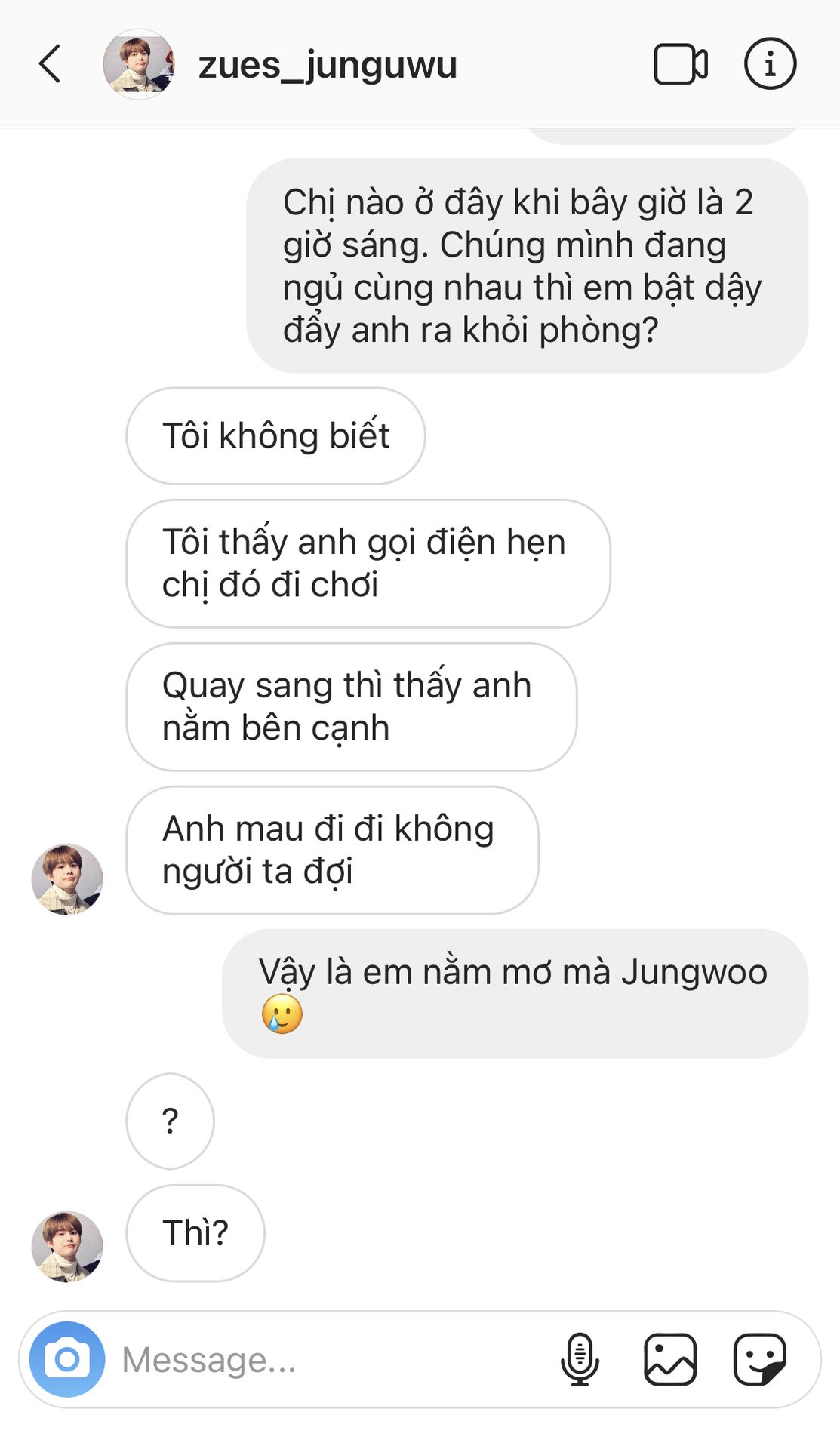Open camera from message bar
Image resolution: width=840 pixels, height=1449 pixels.
[67, 1359]
